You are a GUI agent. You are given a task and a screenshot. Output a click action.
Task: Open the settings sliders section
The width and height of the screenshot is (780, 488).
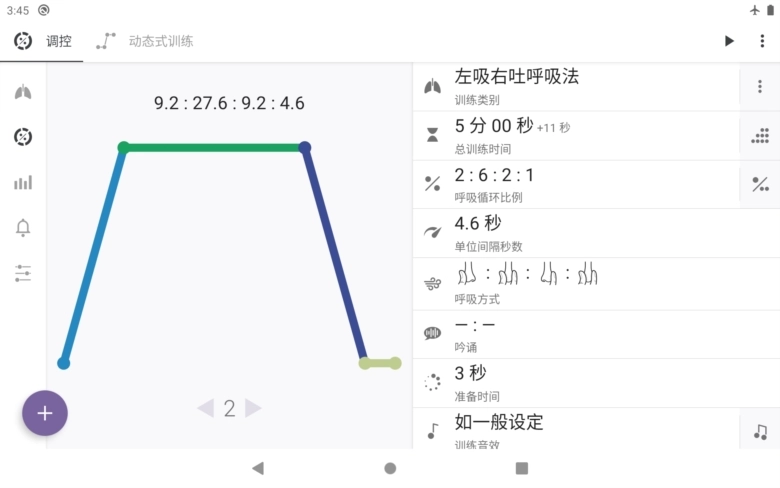23,273
